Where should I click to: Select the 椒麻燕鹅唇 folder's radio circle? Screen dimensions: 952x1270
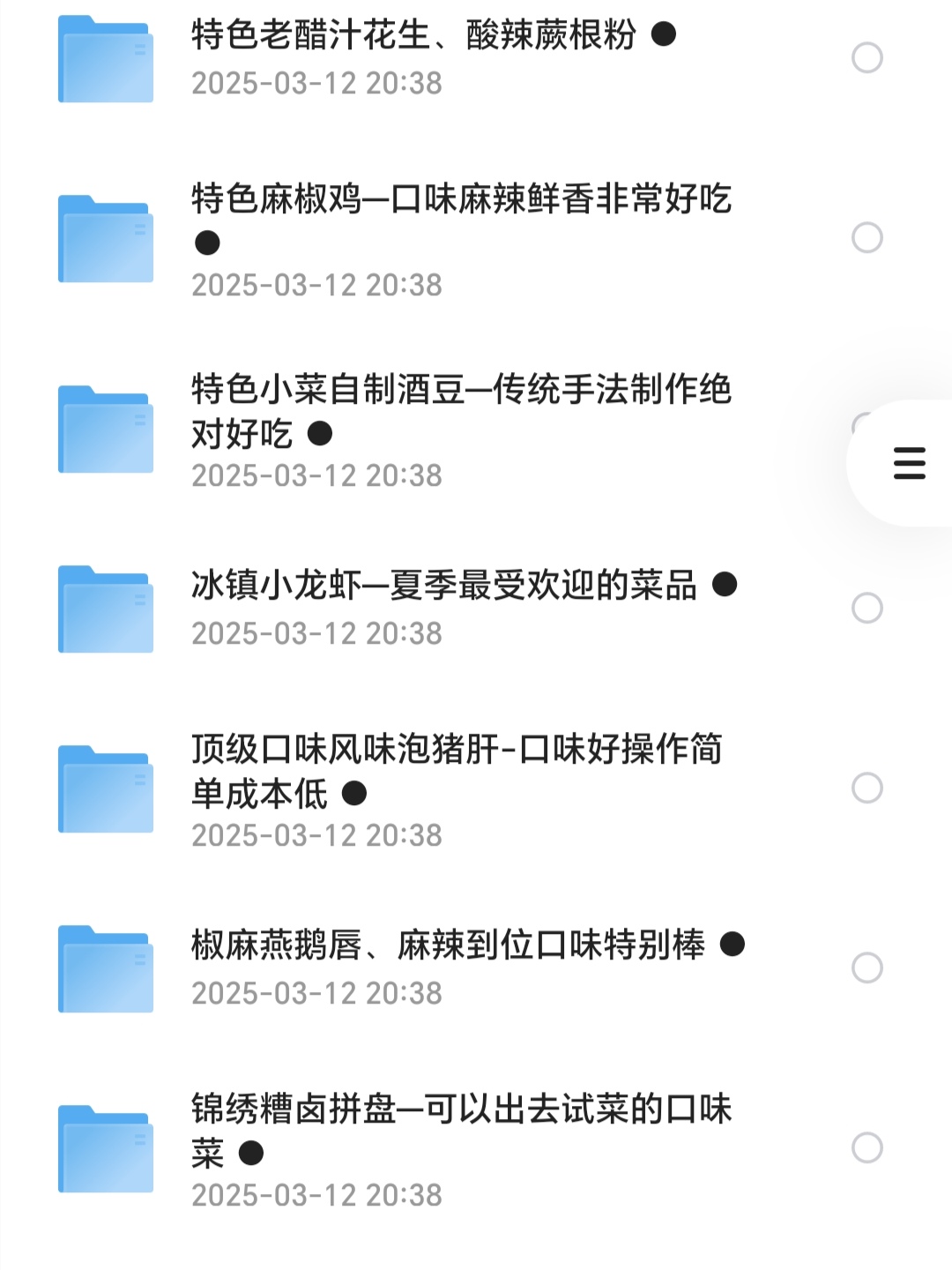pyautogui.click(x=867, y=968)
